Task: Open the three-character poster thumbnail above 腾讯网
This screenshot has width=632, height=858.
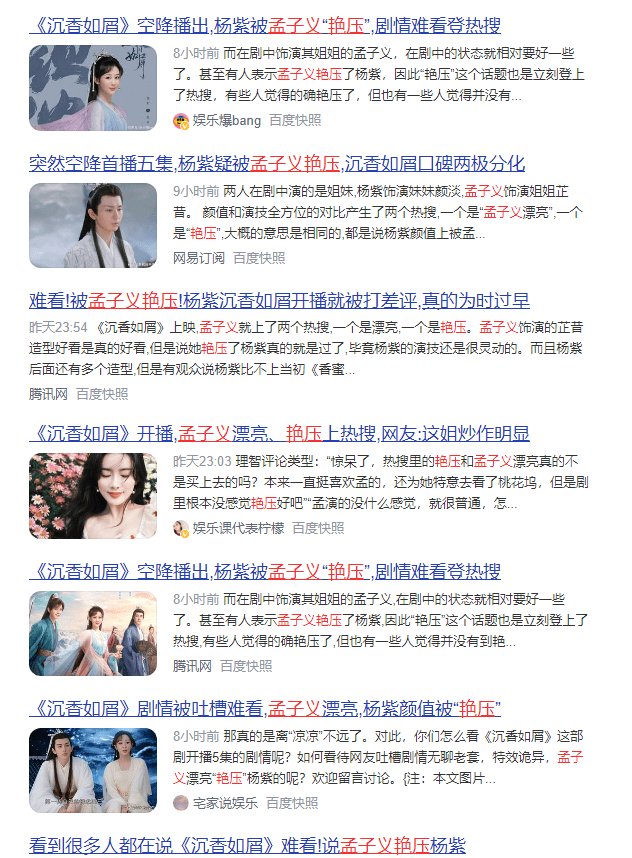Action: click(93, 633)
